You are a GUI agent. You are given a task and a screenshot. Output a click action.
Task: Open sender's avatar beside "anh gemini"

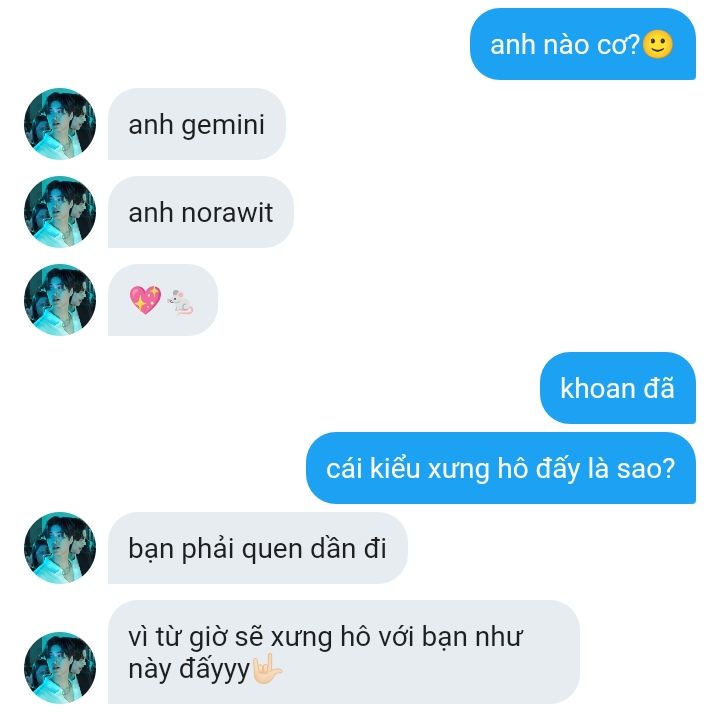[60, 124]
